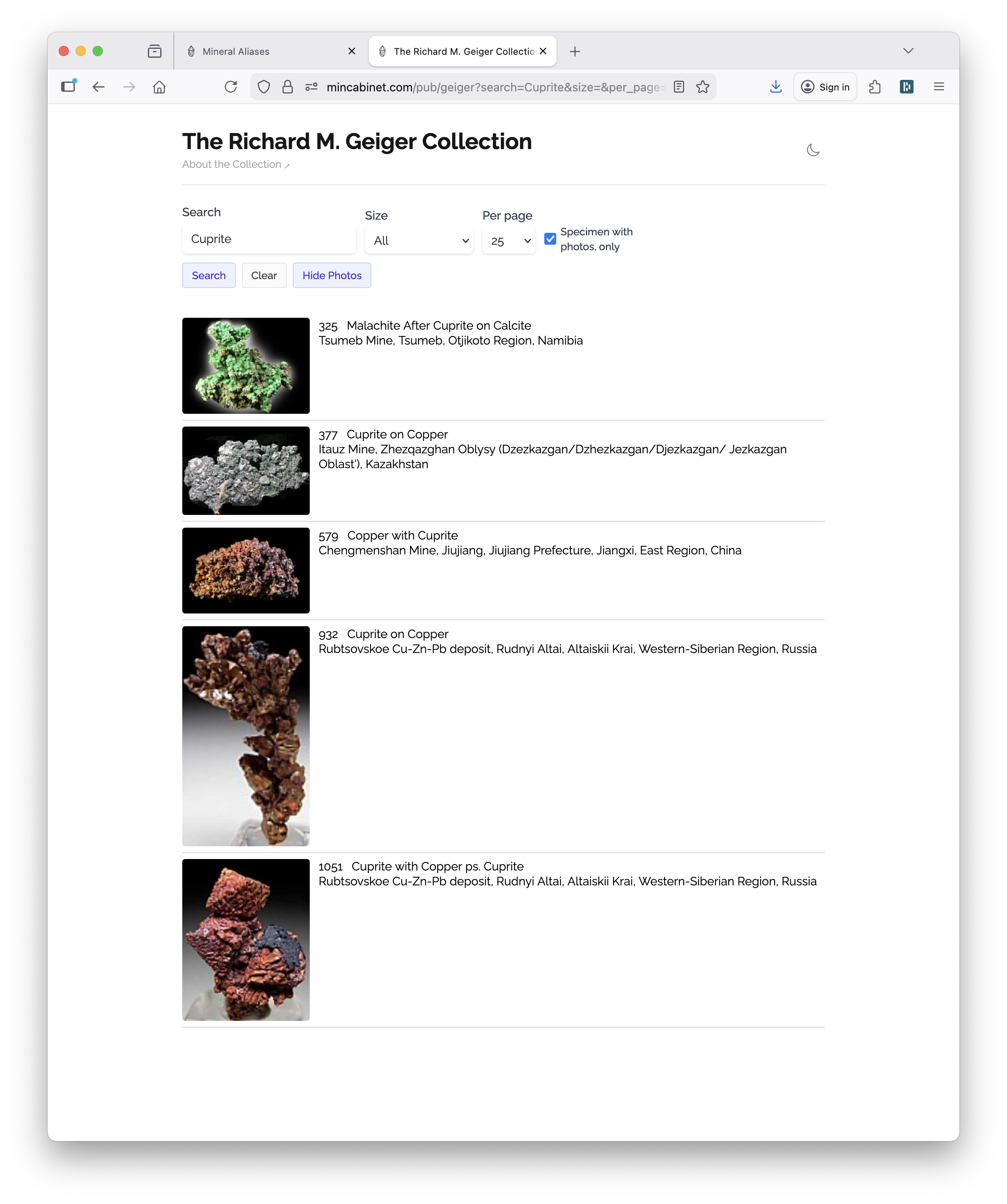Open the Malachite After Cuprite specimen photo
This screenshot has width=1007, height=1204.
tap(246, 365)
